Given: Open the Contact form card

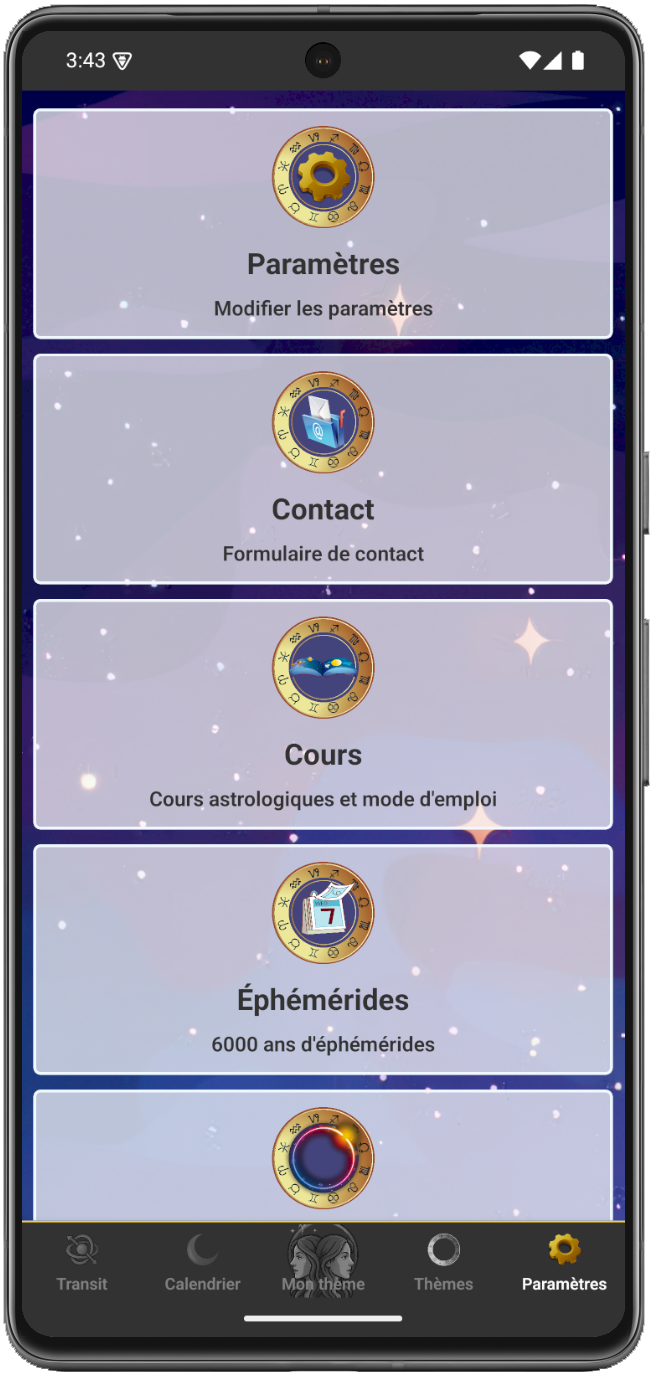Looking at the screenshot, I should click(x=323, y=469).
